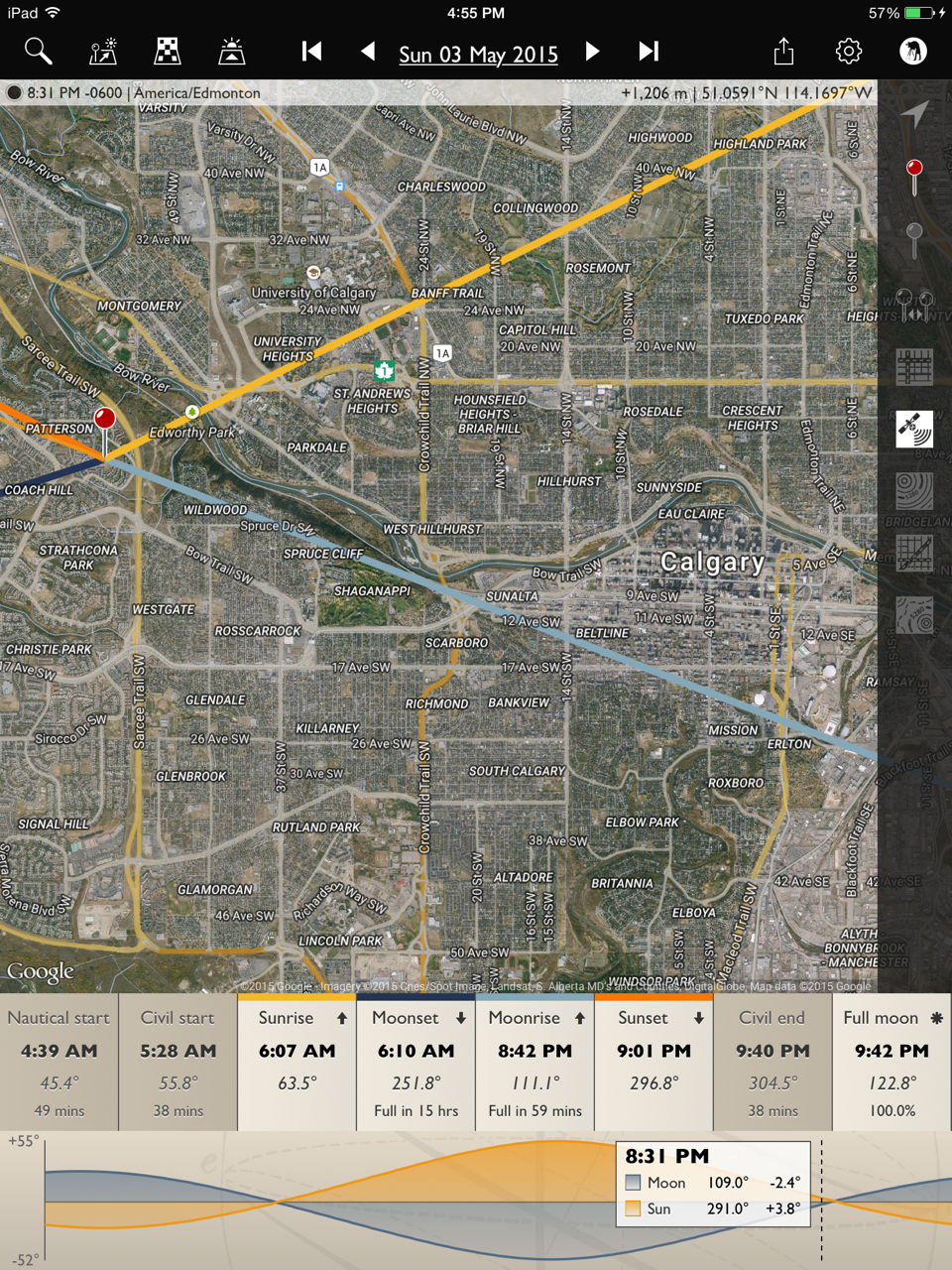The width and height of the screenshot is (952, 1270).
Task: Jump back with the skip-to-start arrow
Action: pyautogui.click(x=311, y=52)
